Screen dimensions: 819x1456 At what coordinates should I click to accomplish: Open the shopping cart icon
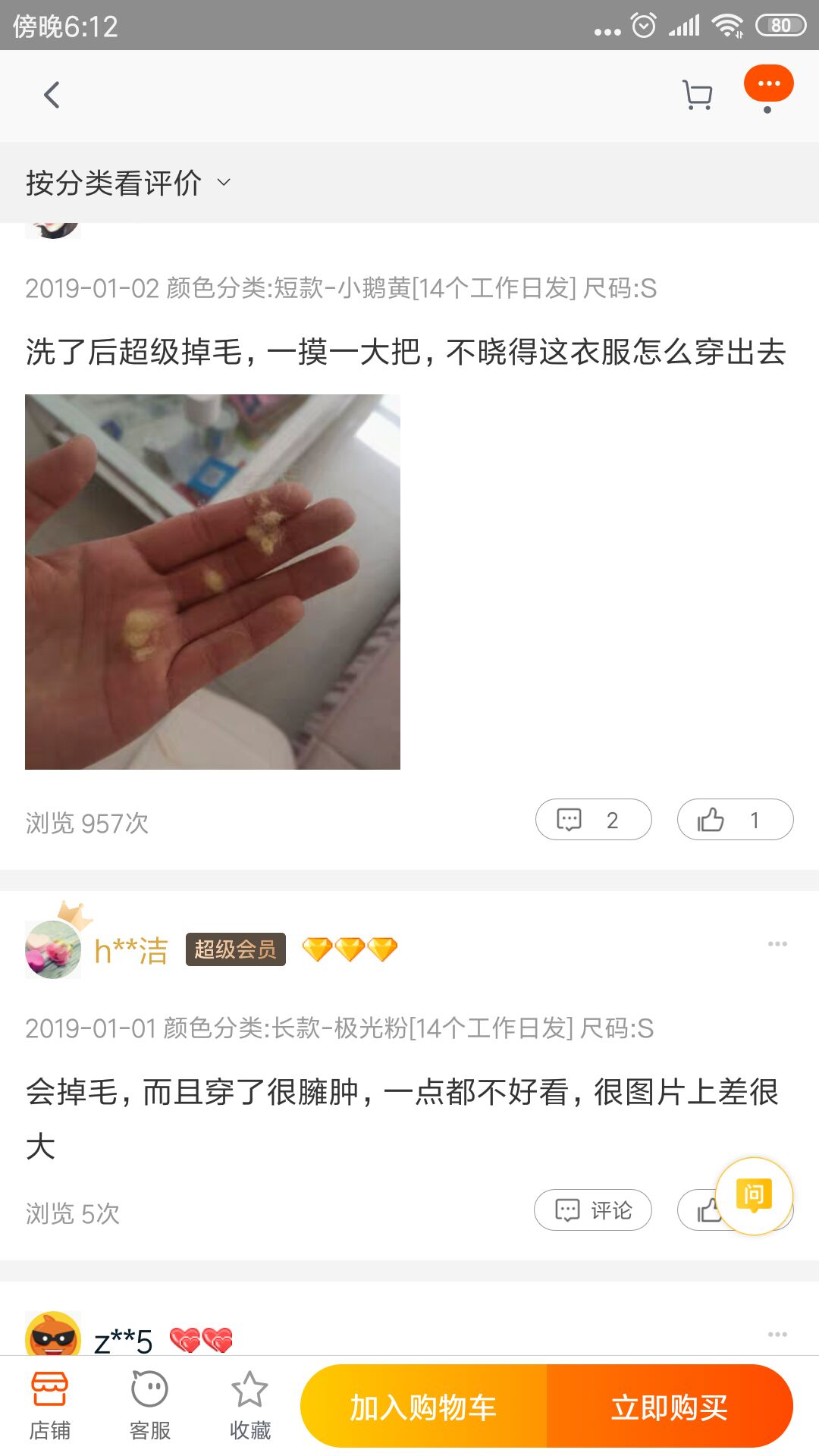pyautogui.click(x=697, y=95)
